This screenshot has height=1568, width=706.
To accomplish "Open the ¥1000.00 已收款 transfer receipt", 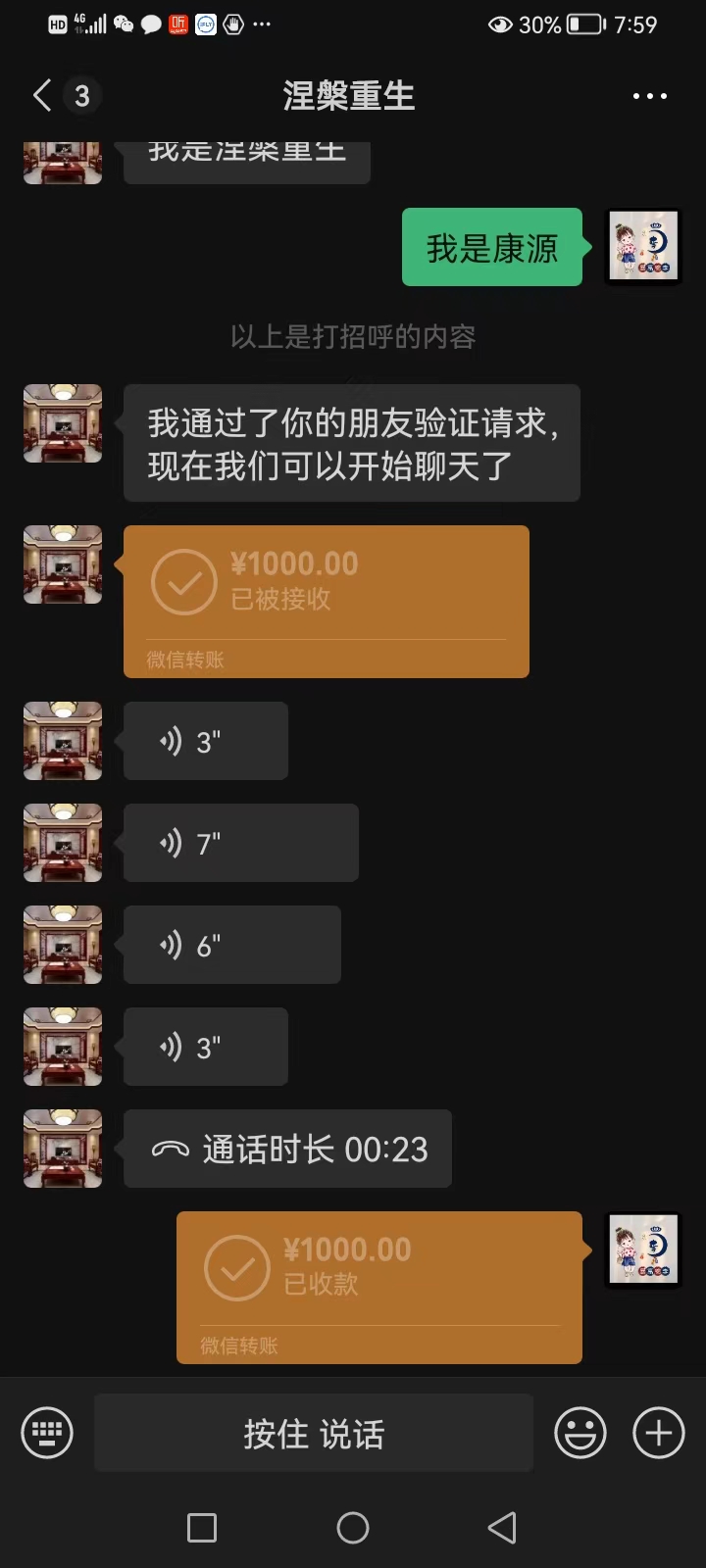I will tap(378, 1287).
